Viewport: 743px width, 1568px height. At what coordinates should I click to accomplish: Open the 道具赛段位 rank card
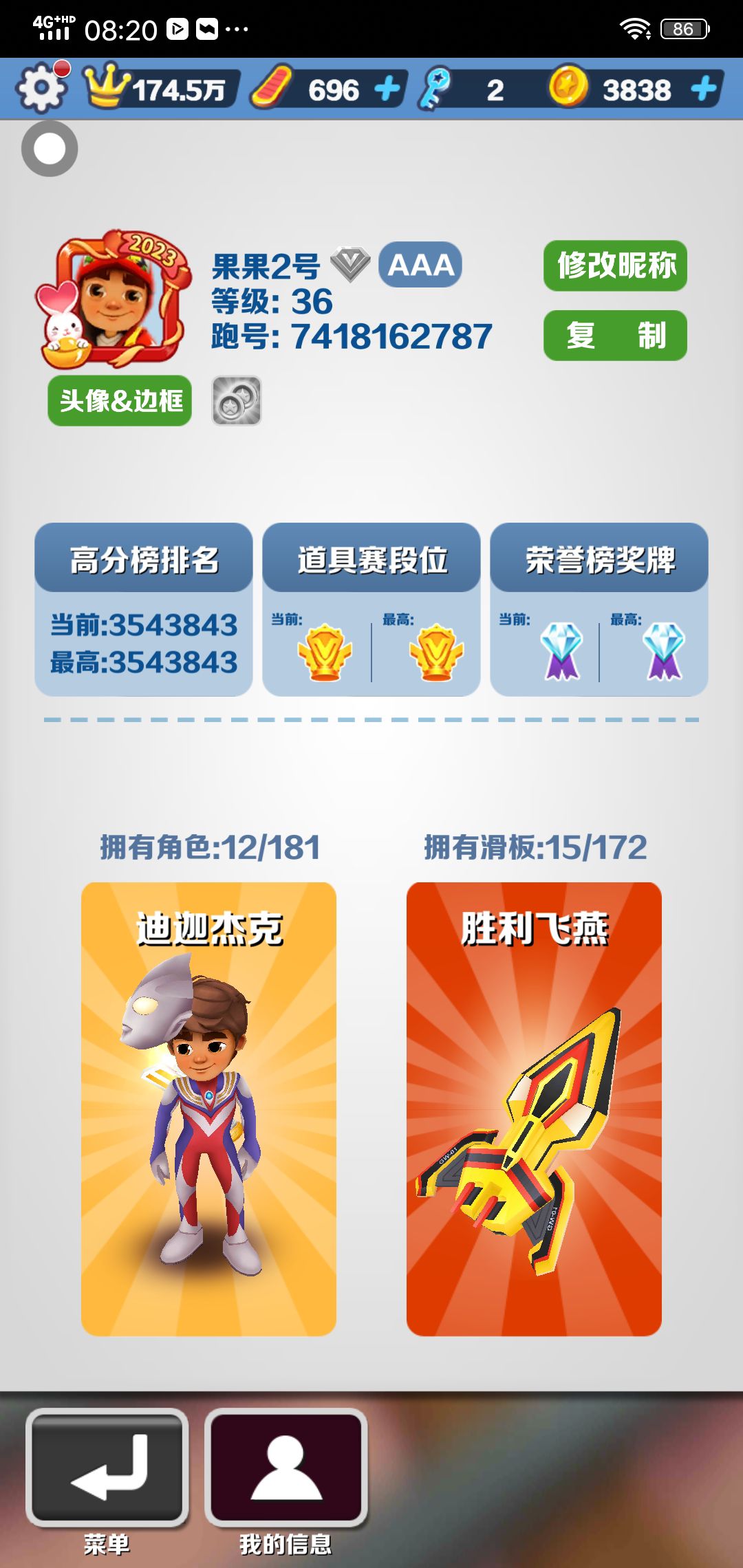coord(371,609)
